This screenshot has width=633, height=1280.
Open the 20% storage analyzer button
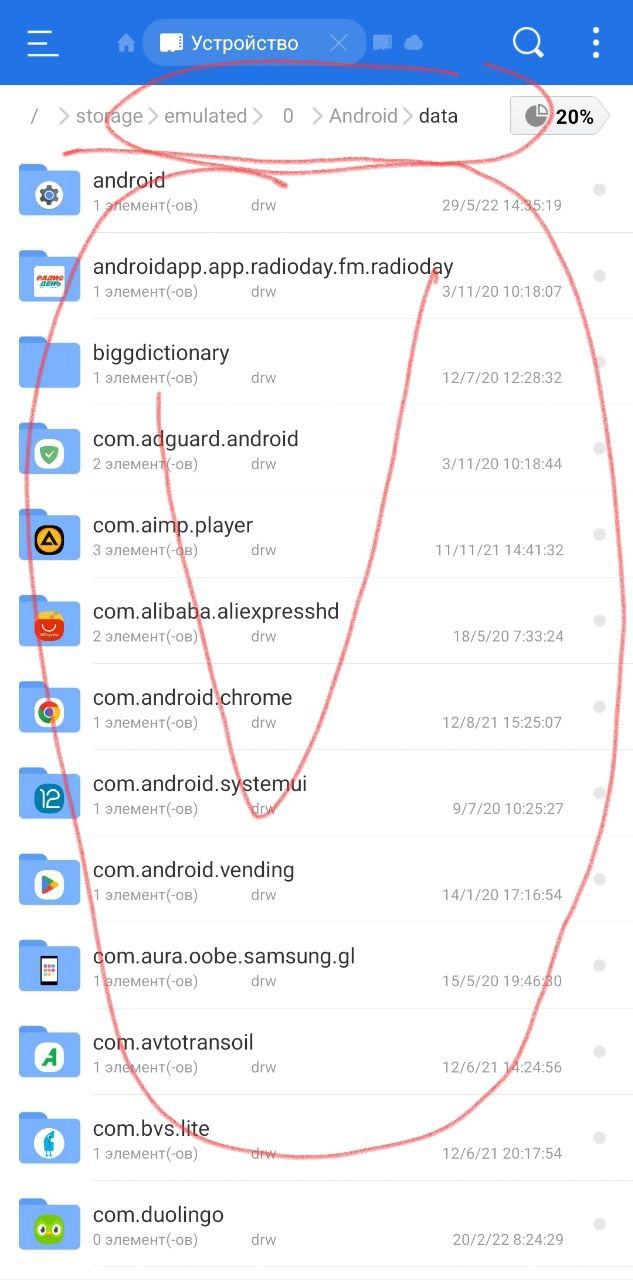[560, 116]
